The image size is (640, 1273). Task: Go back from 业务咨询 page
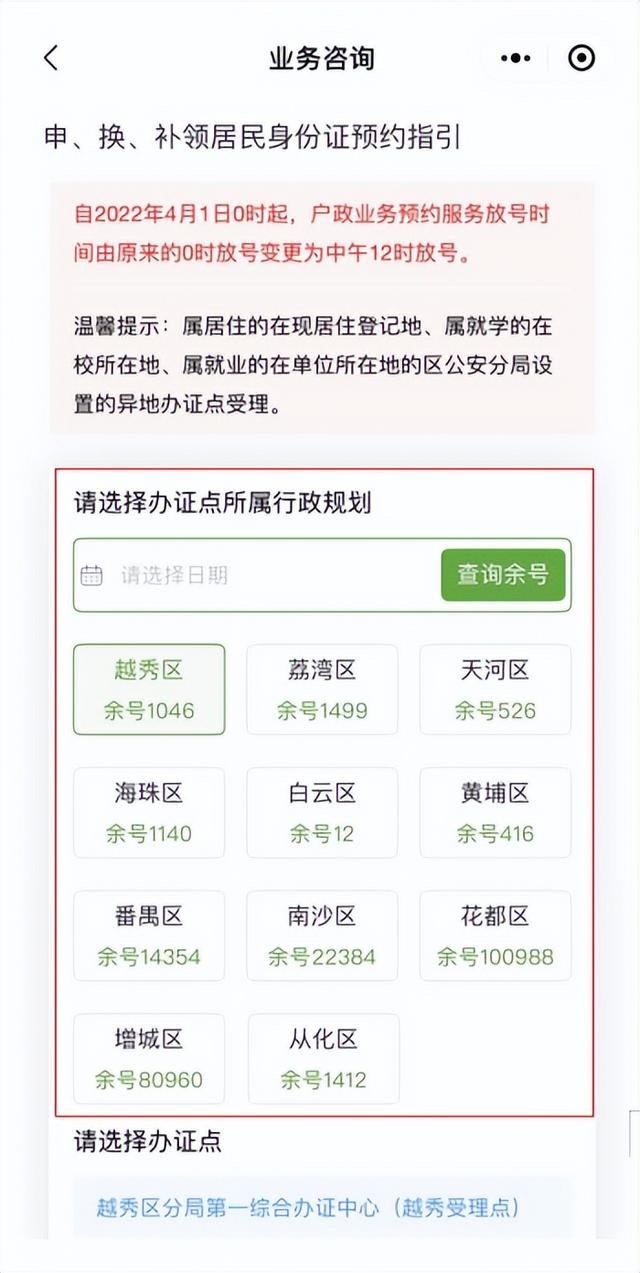click(51, 58)
